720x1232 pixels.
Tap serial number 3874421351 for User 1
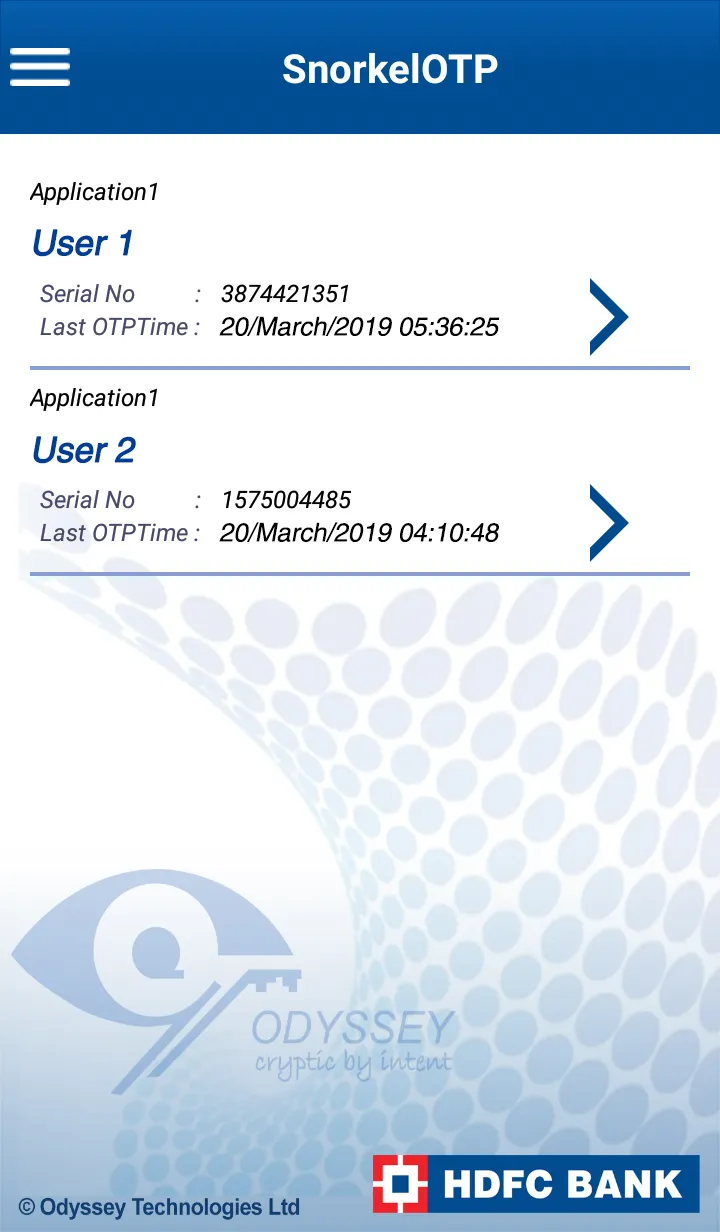pos(285,293)
